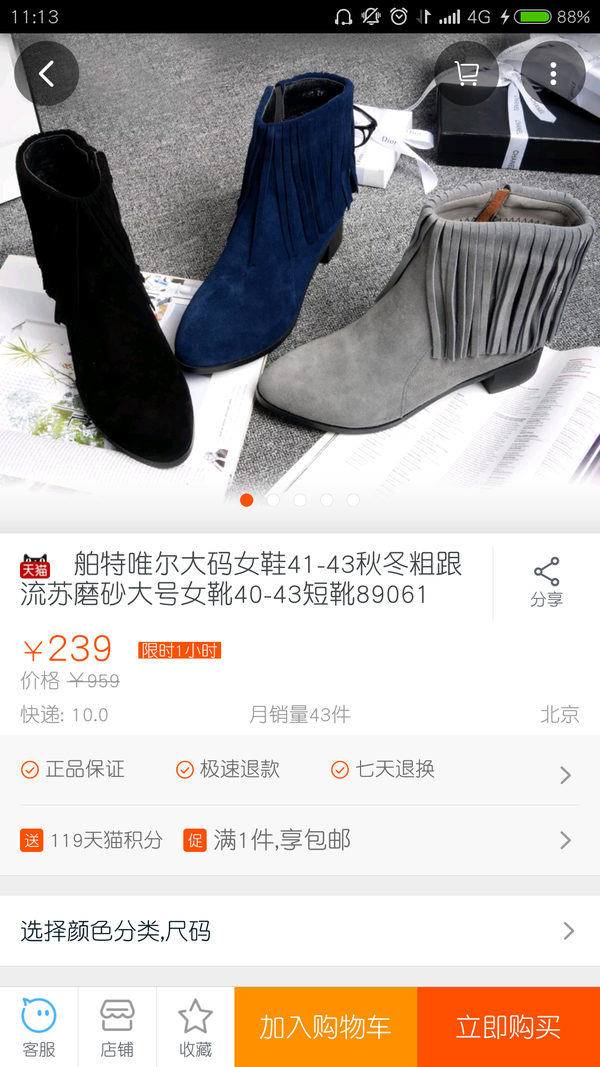
Task: Tap 加入购物车 to add to cart
Action: (325, 1027)
